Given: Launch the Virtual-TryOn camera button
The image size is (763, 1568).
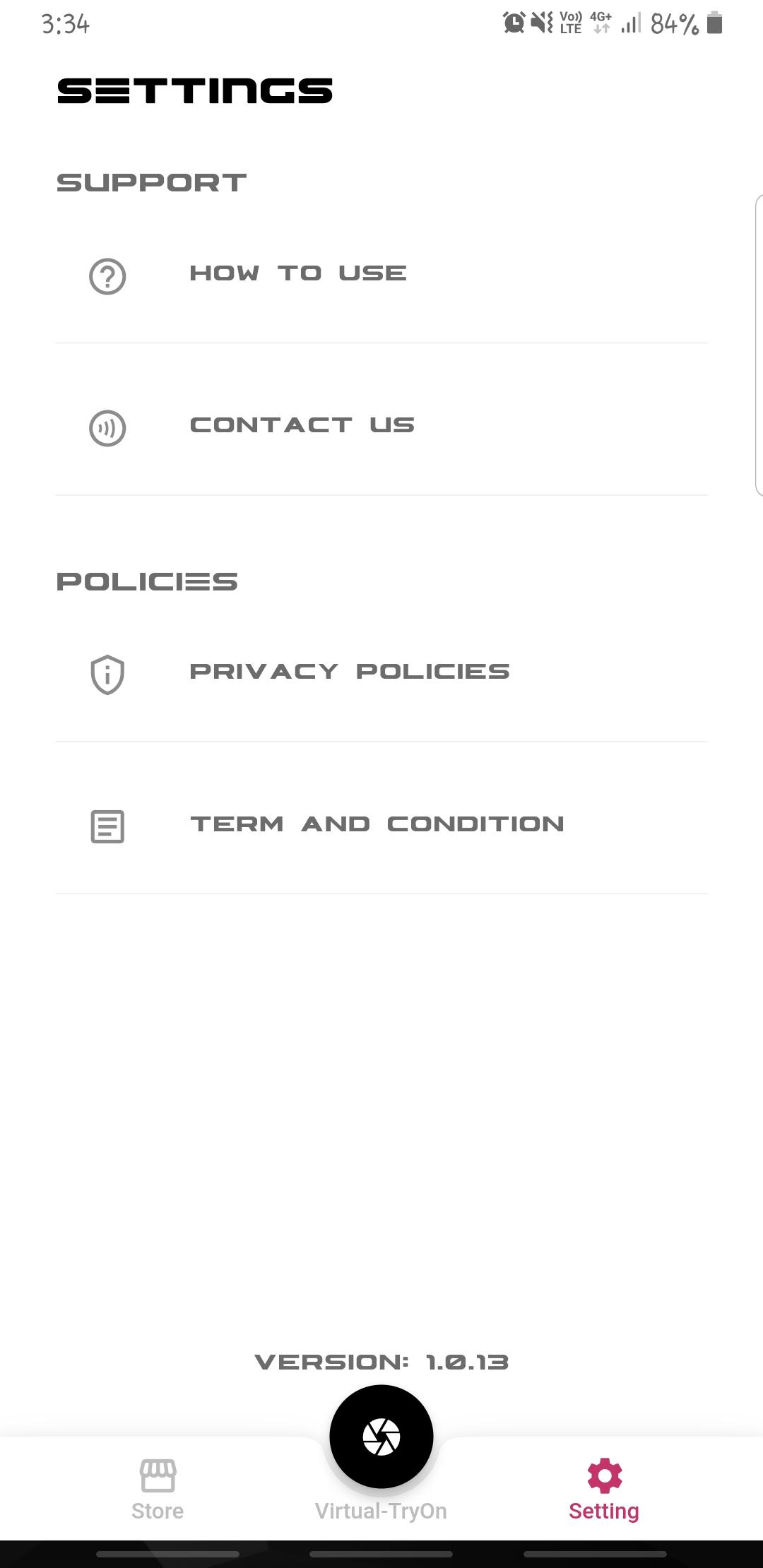Looking at the screenshot, I should tap(381, 1437).
